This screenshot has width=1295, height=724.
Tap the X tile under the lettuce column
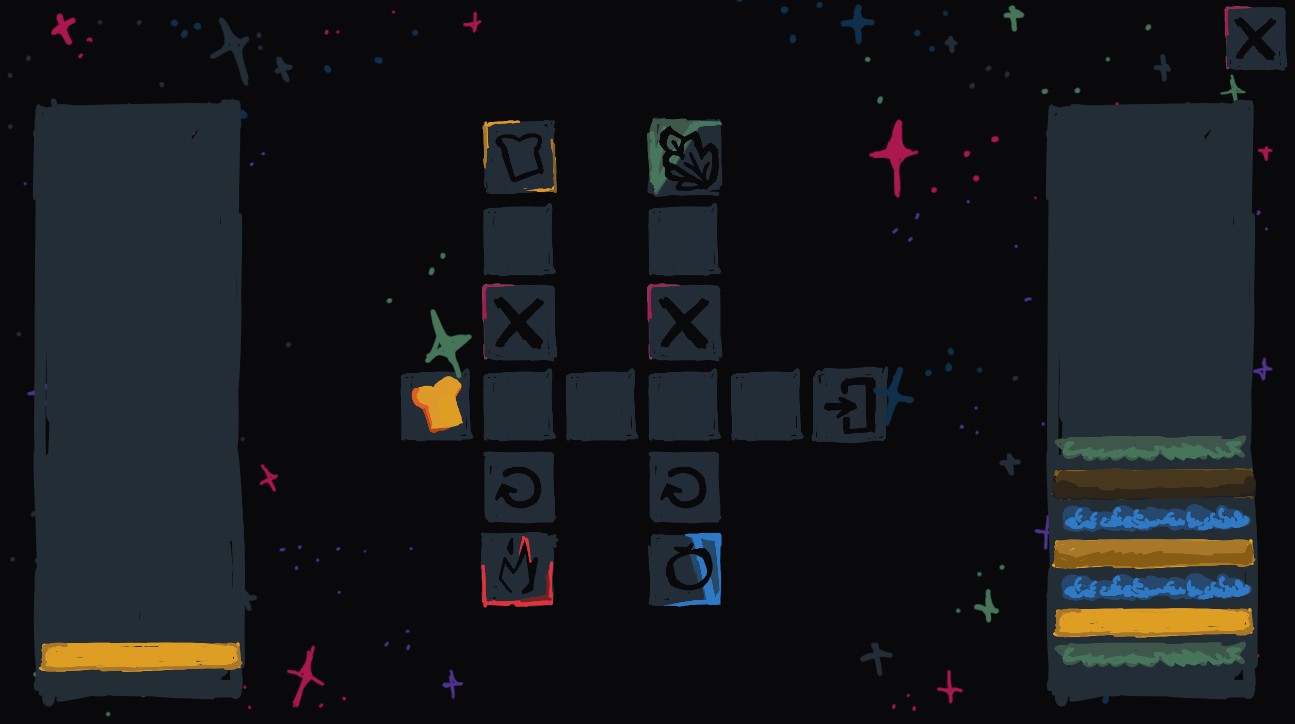pyautogui.click(x=685, y=323)
